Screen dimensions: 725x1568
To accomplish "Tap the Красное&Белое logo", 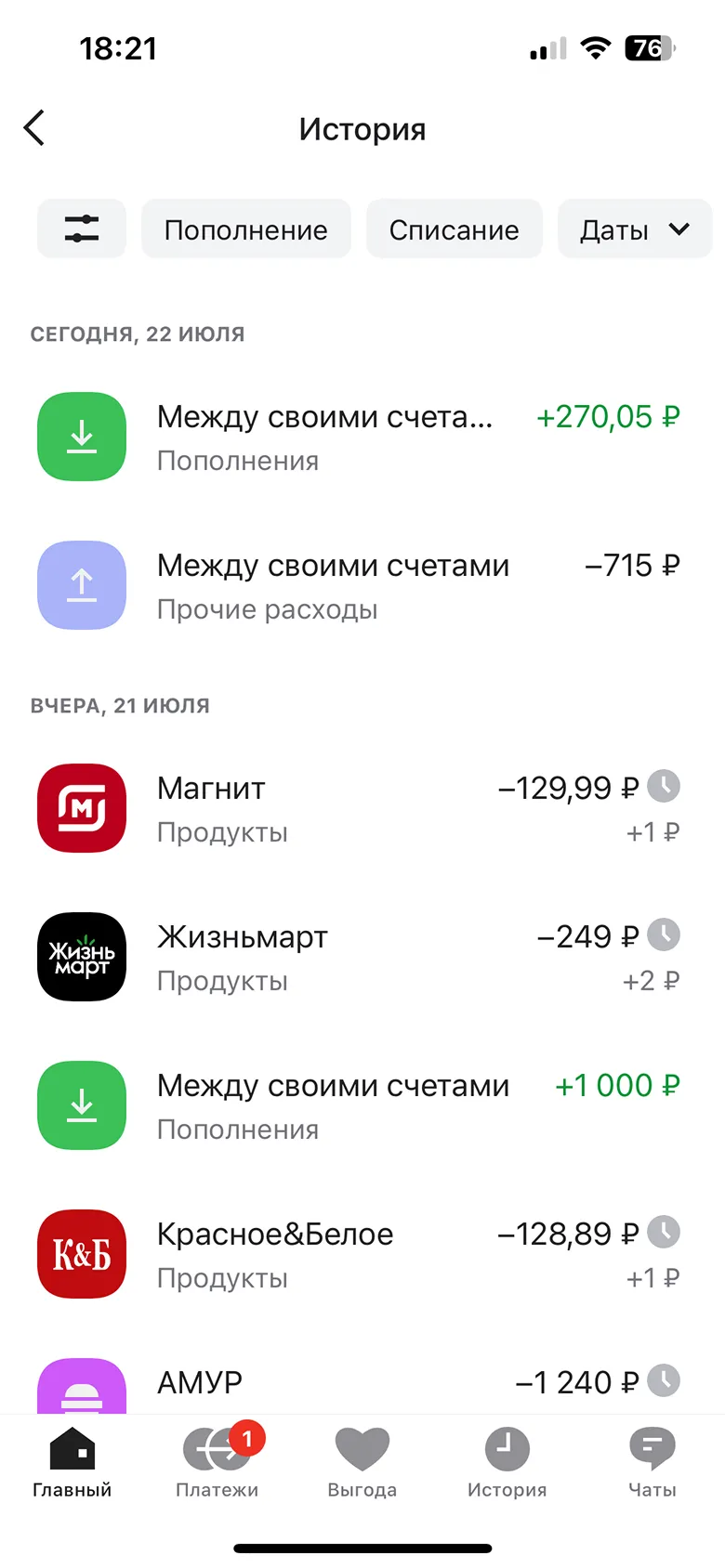I will click(81, 1254).
